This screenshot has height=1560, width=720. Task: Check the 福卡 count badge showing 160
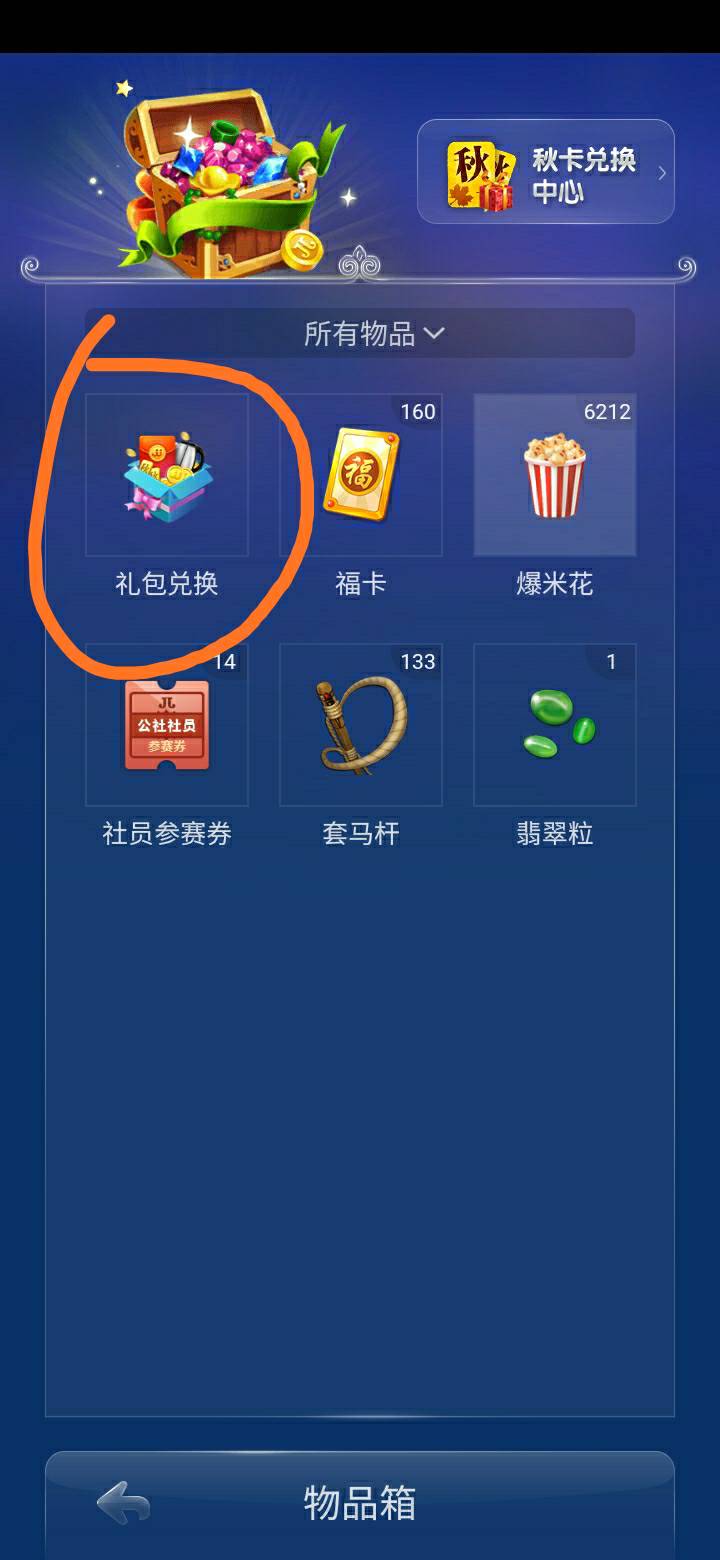pos(418,411)
